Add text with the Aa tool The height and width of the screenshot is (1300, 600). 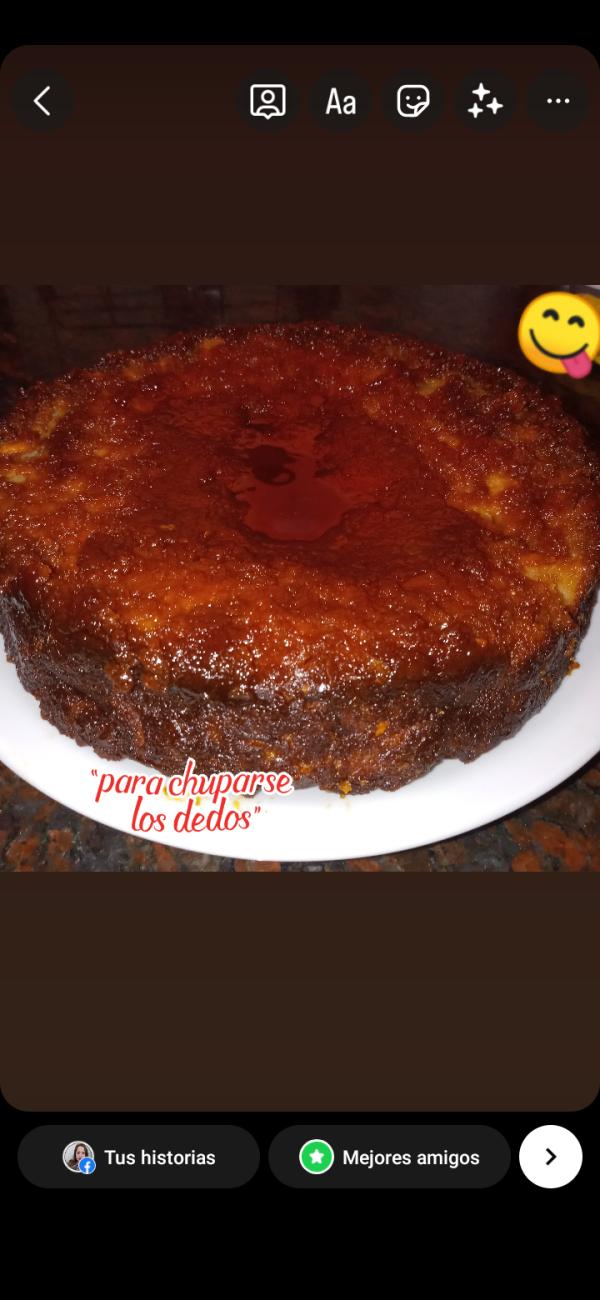[x=341, y=101]
